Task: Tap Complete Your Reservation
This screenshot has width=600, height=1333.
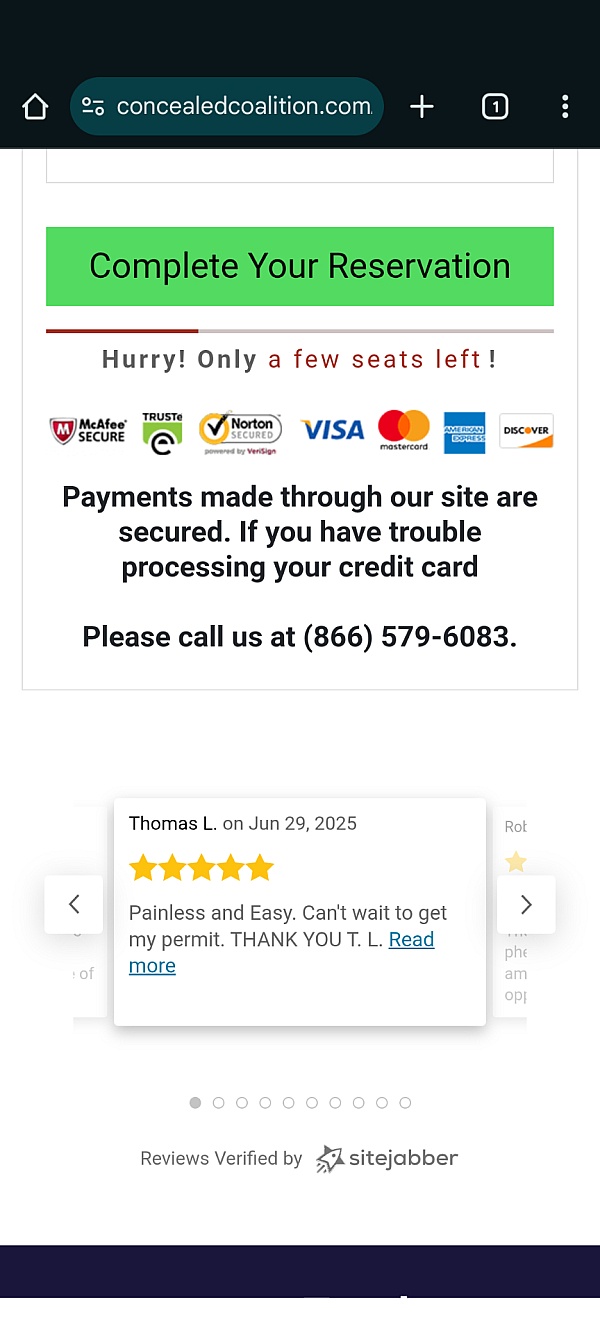Action: pyautogui.click(x=300, y=266)
